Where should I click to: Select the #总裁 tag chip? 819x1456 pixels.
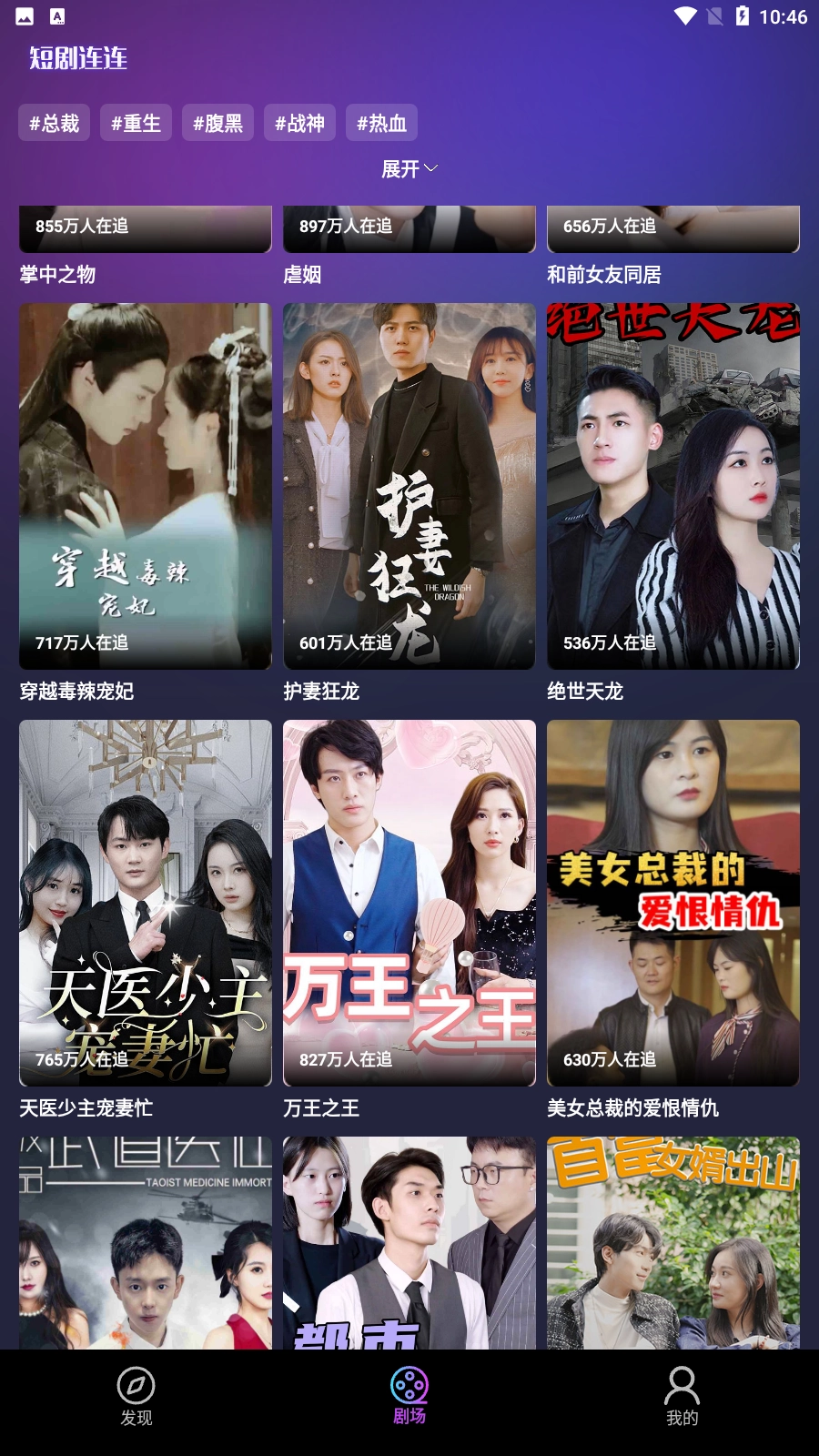(x=55, y=123)
